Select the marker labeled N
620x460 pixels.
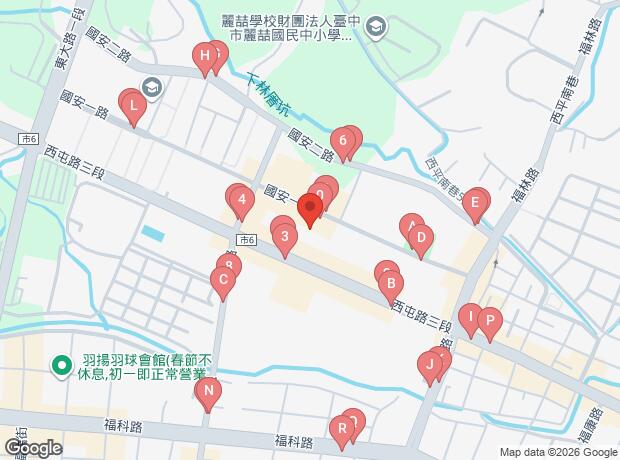[209, 394]
